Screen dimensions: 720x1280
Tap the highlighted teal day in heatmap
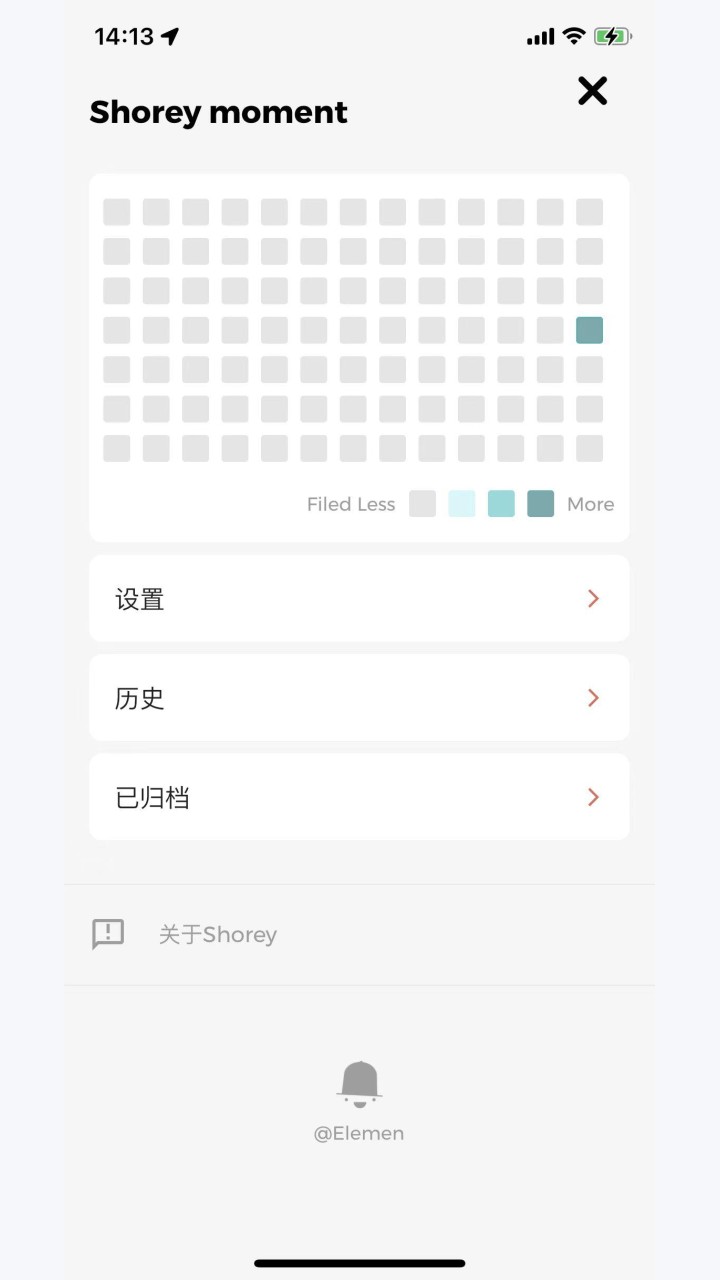(589, 330)
